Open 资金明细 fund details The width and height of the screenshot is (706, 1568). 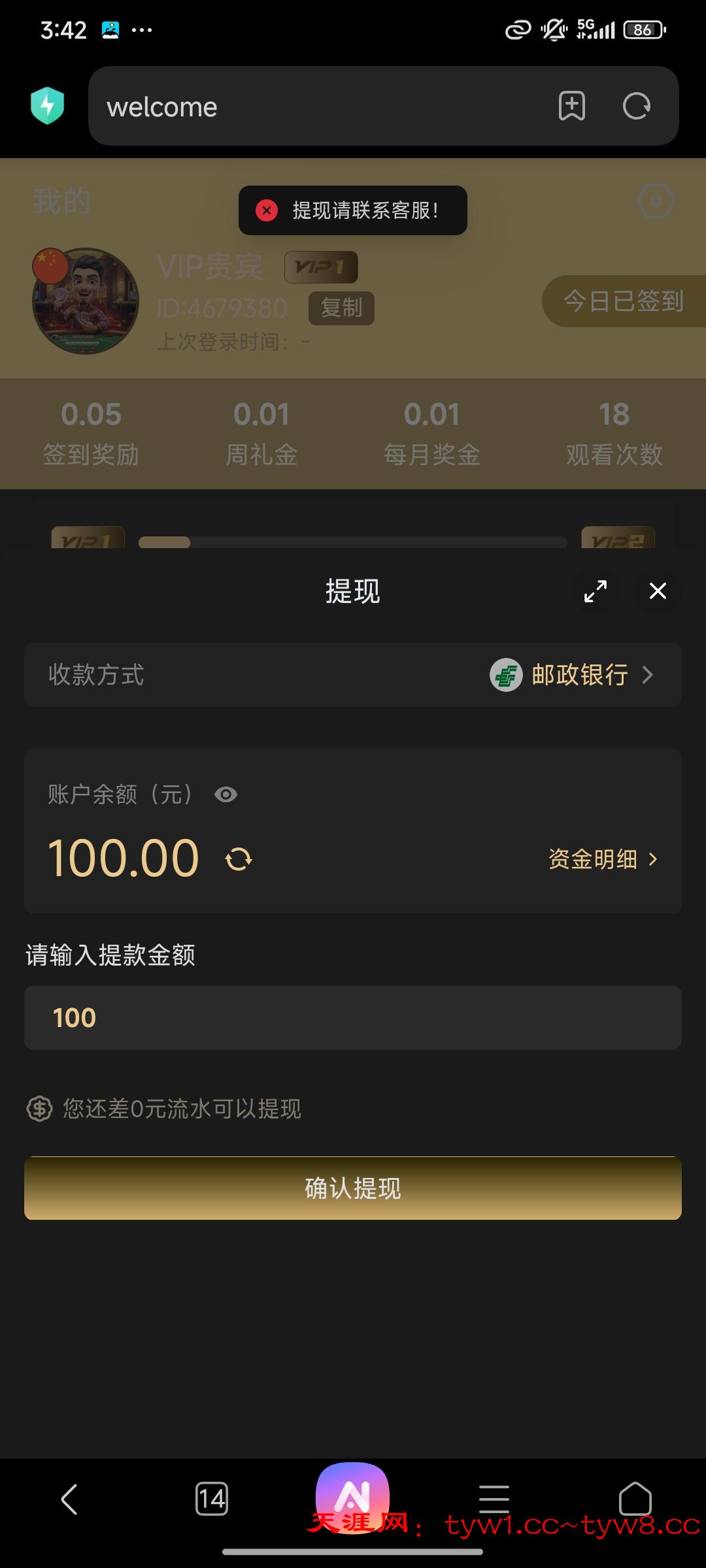click(x=603, y=859)
